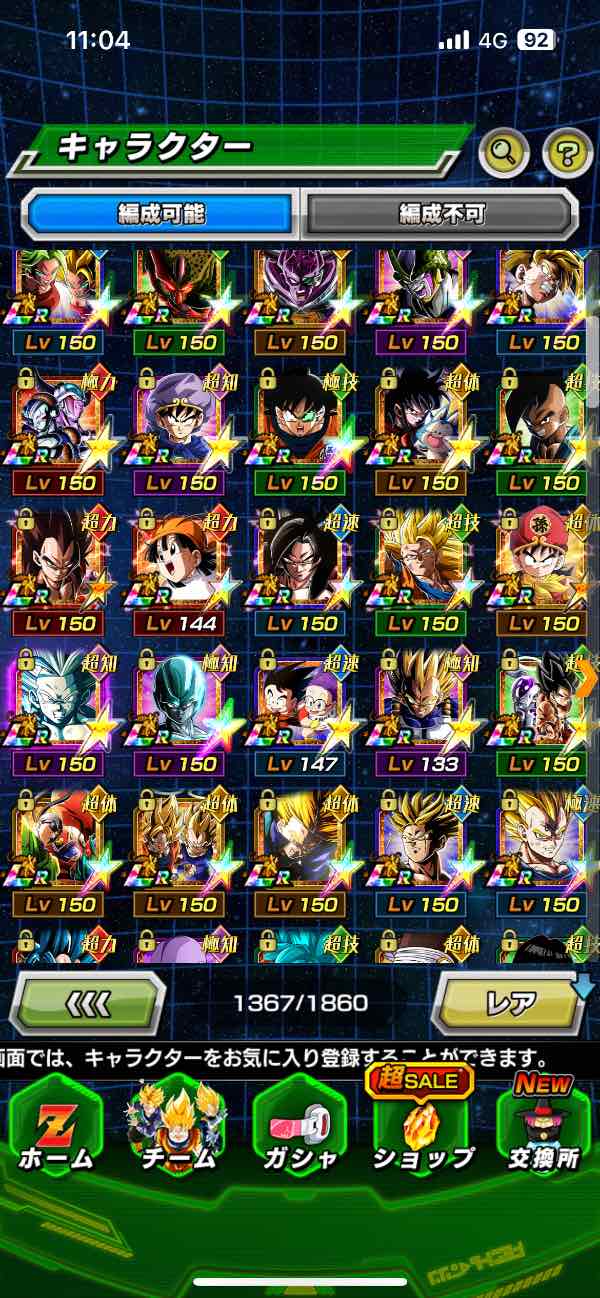Switch to the 編成不可 tab

[x=441, y=213]
